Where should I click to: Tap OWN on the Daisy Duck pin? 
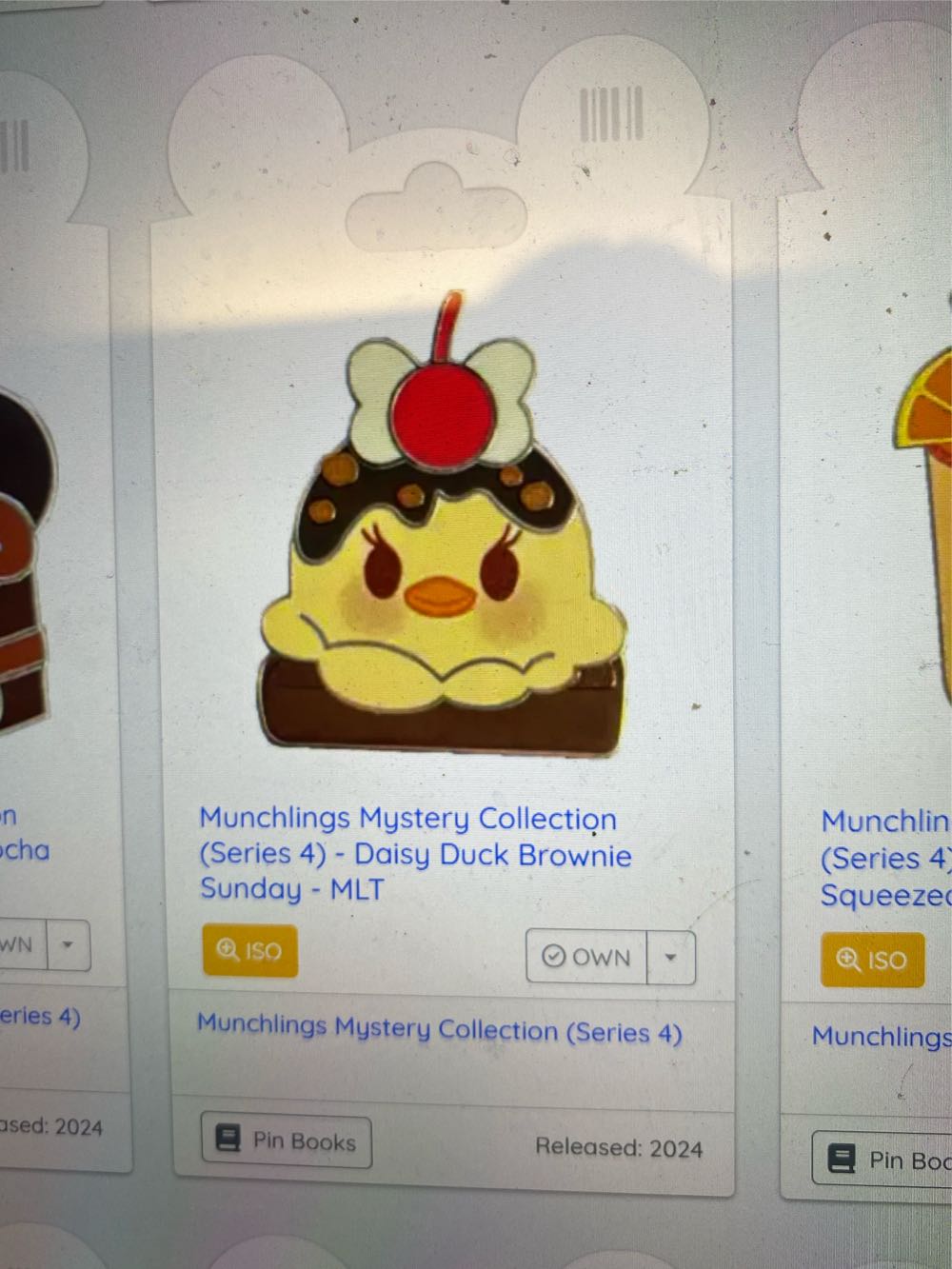(x=586, y=956)
